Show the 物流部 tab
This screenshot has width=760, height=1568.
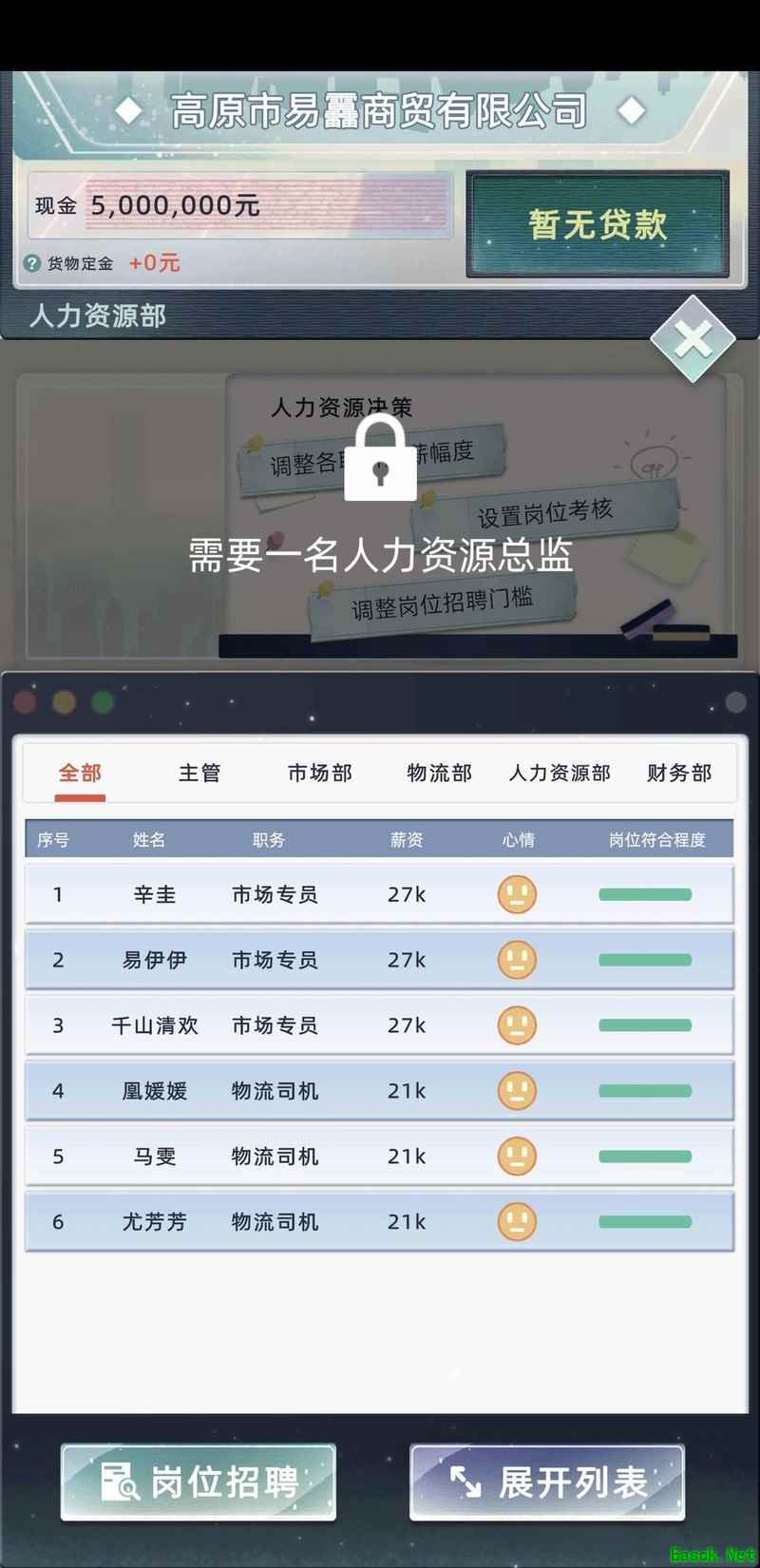coord(439,774)
